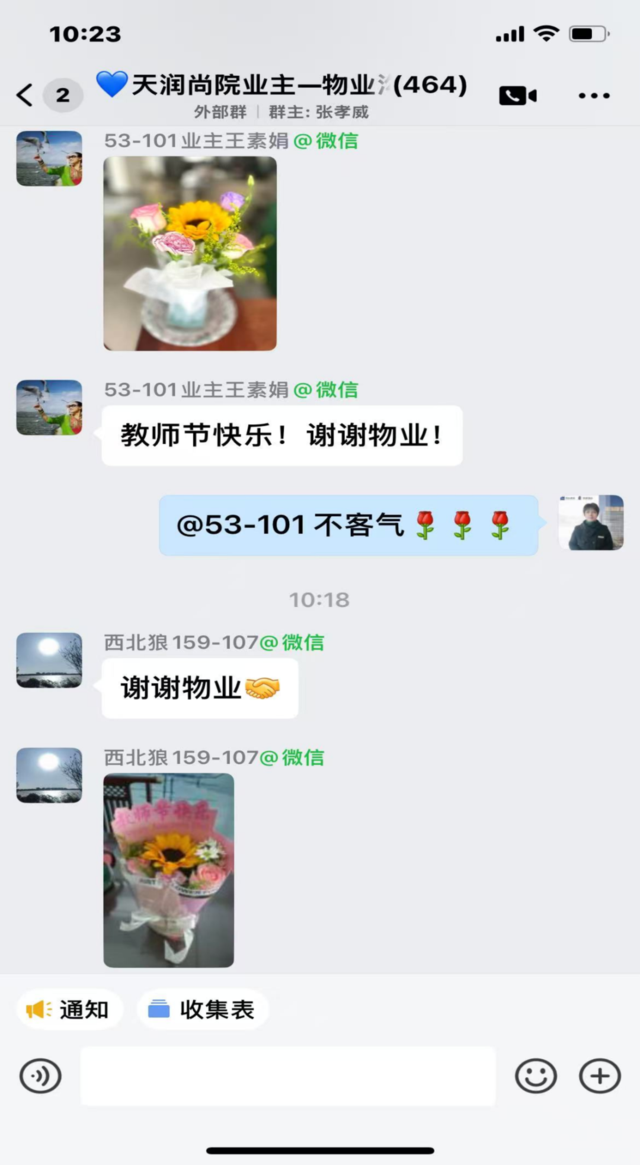Tap the 通知 chip
640x1165 pixels.
(69, 1010)
